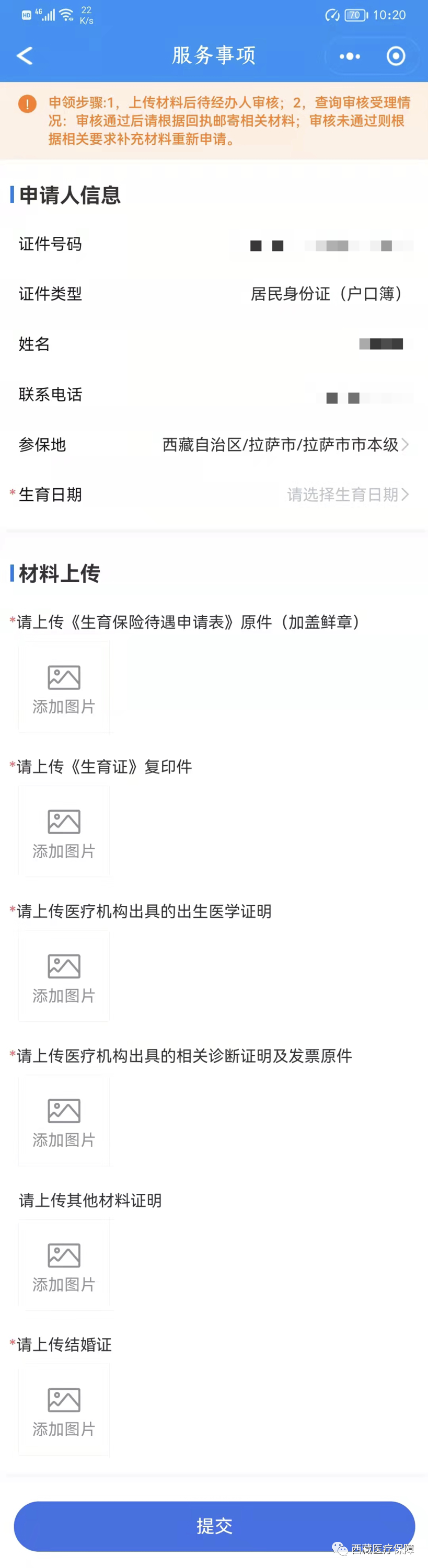The width and height of the screenshot is (428, 1568).
Task: Upload image for 其他材料证明
Action: click(64, 1265)
